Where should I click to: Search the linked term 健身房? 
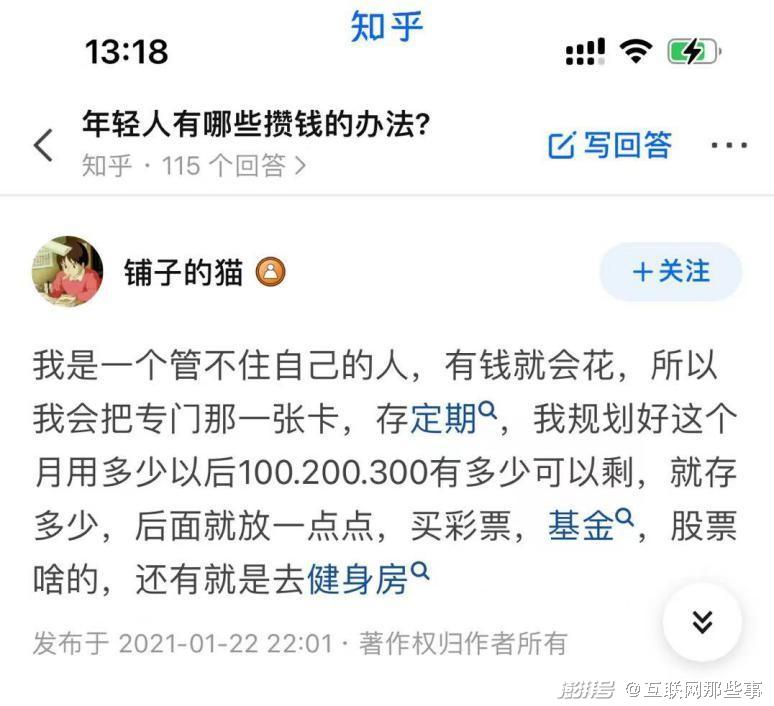point(368,579)
